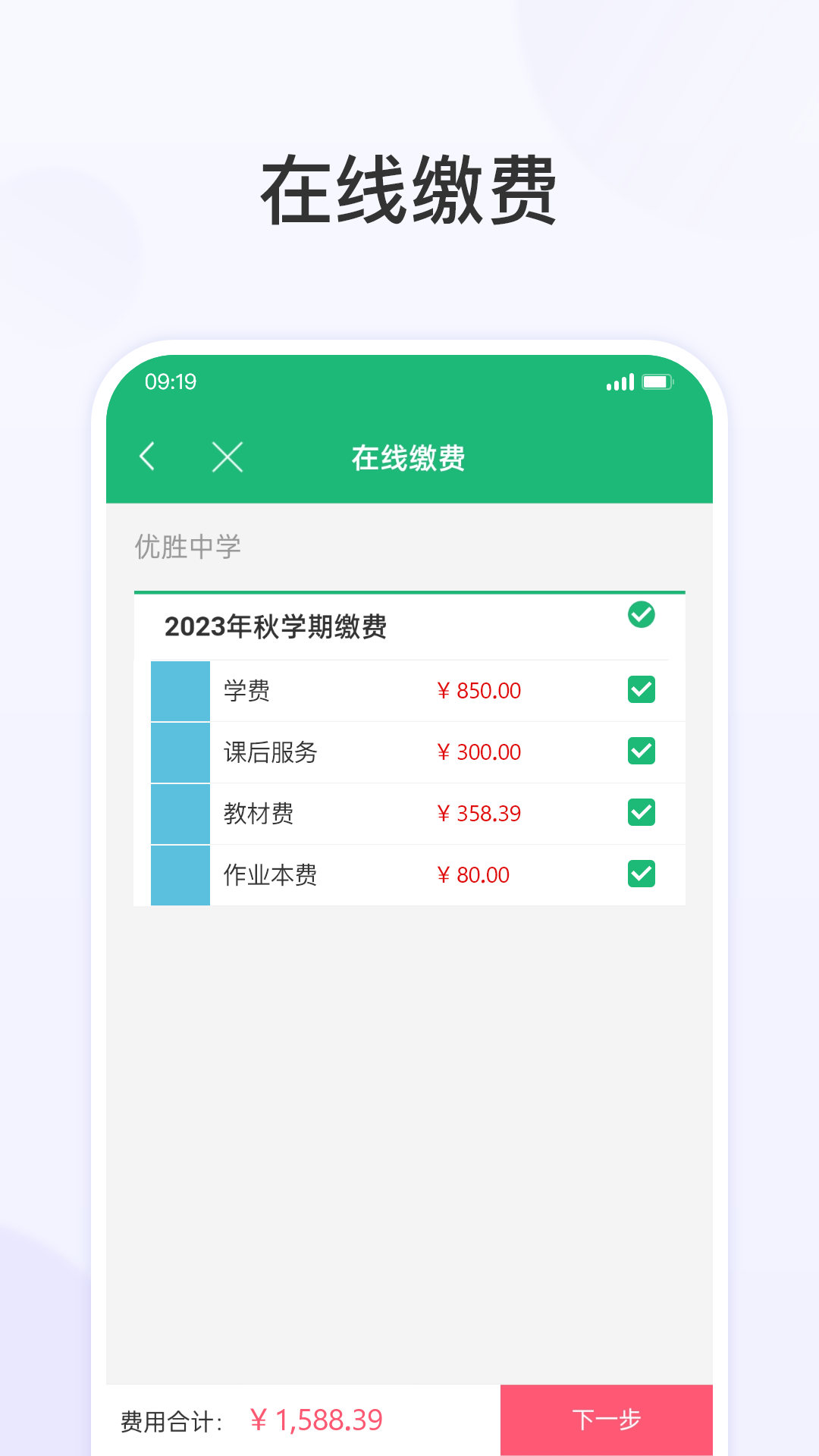Viewport: 819px width, 1456px height.
Task: Click the blue marker beside 学费
Action: [x=180, y=691]
